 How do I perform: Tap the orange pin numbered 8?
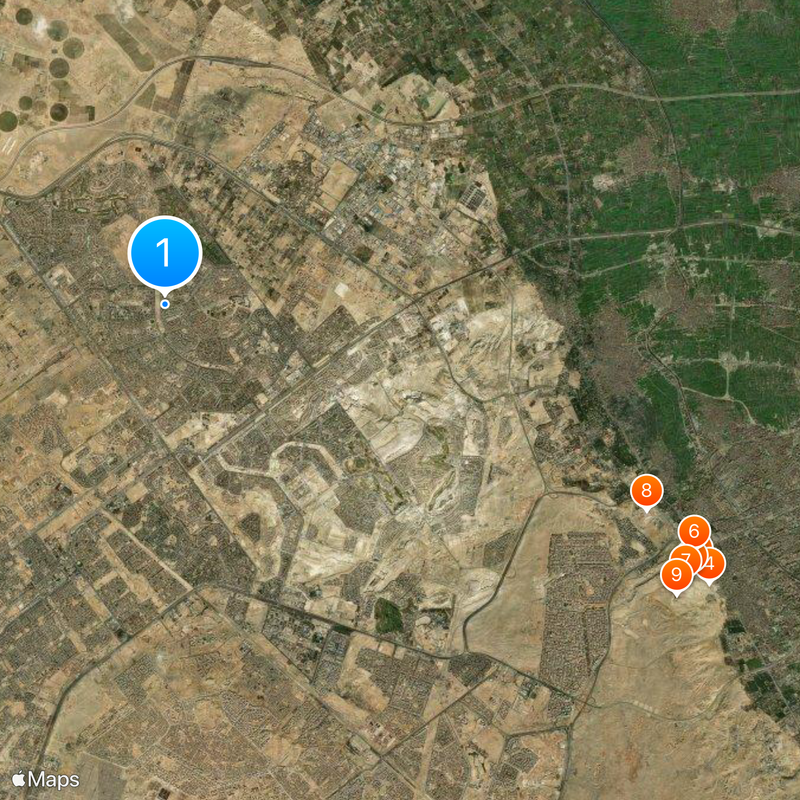click(x=647, y=491)
